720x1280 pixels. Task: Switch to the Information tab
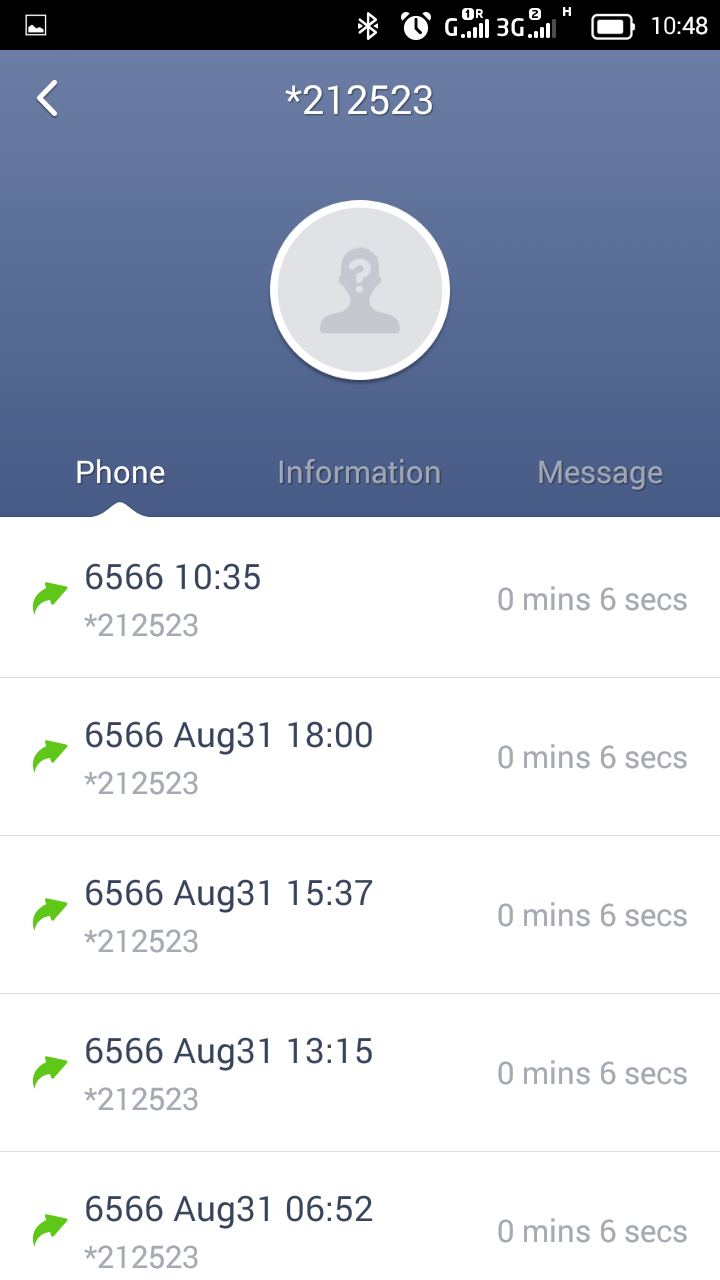click(x=359, y=472)
